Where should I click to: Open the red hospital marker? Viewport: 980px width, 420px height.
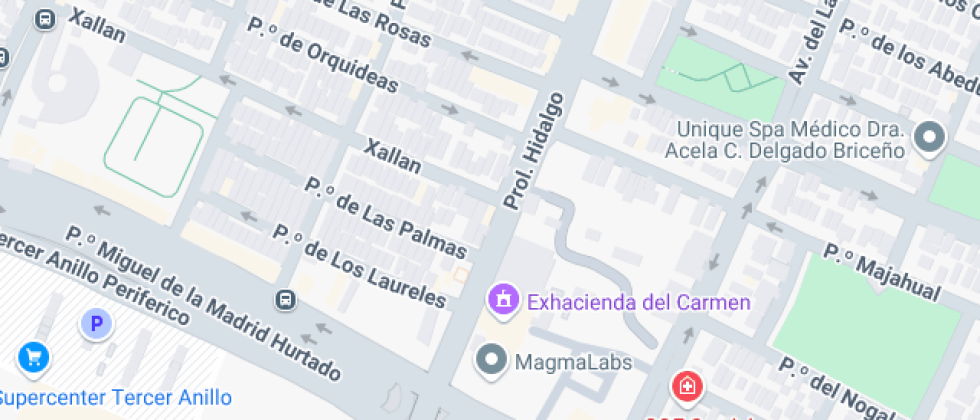point(688,385)
